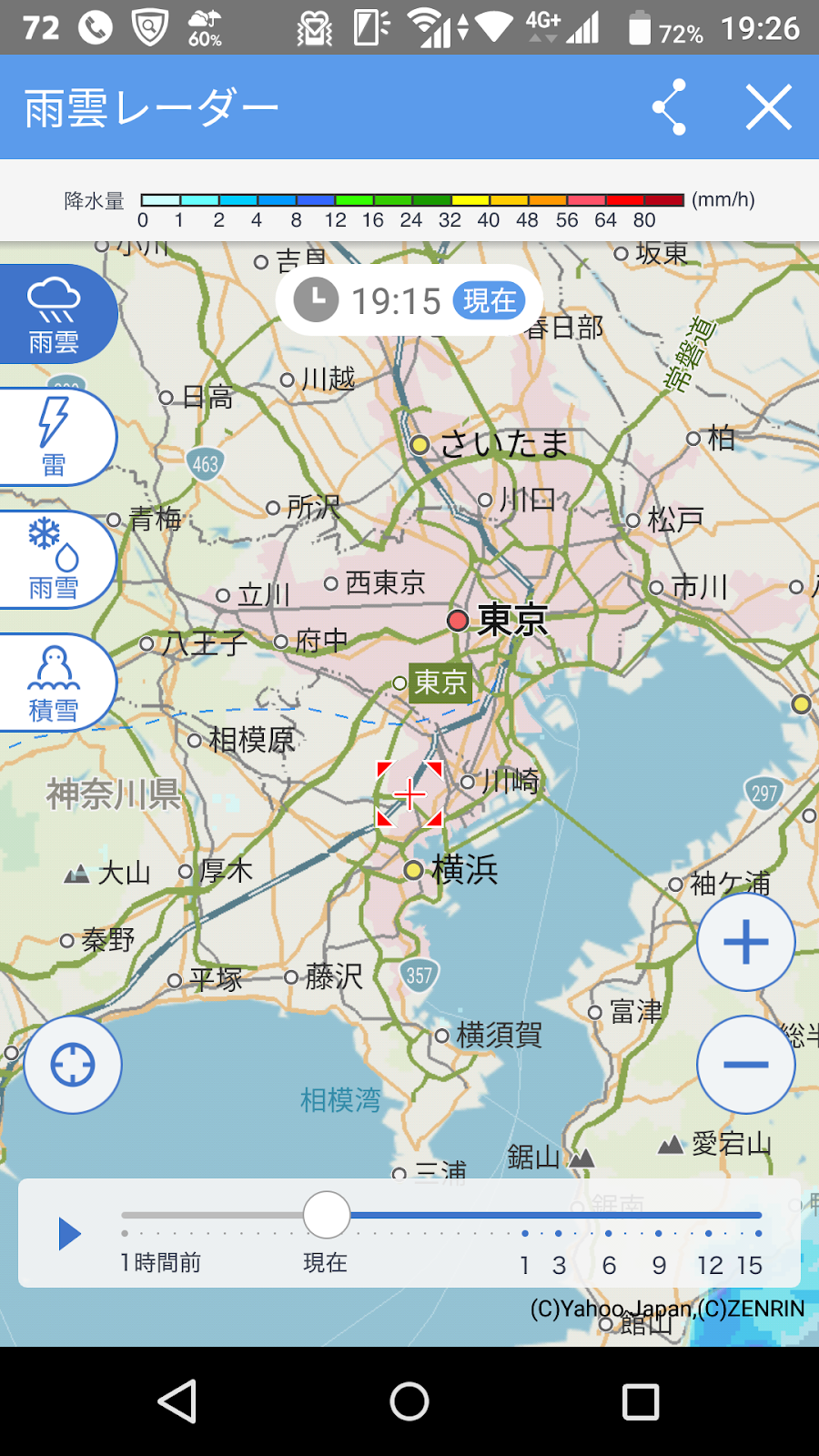Zoom in on the map

[x=746, y=942]
